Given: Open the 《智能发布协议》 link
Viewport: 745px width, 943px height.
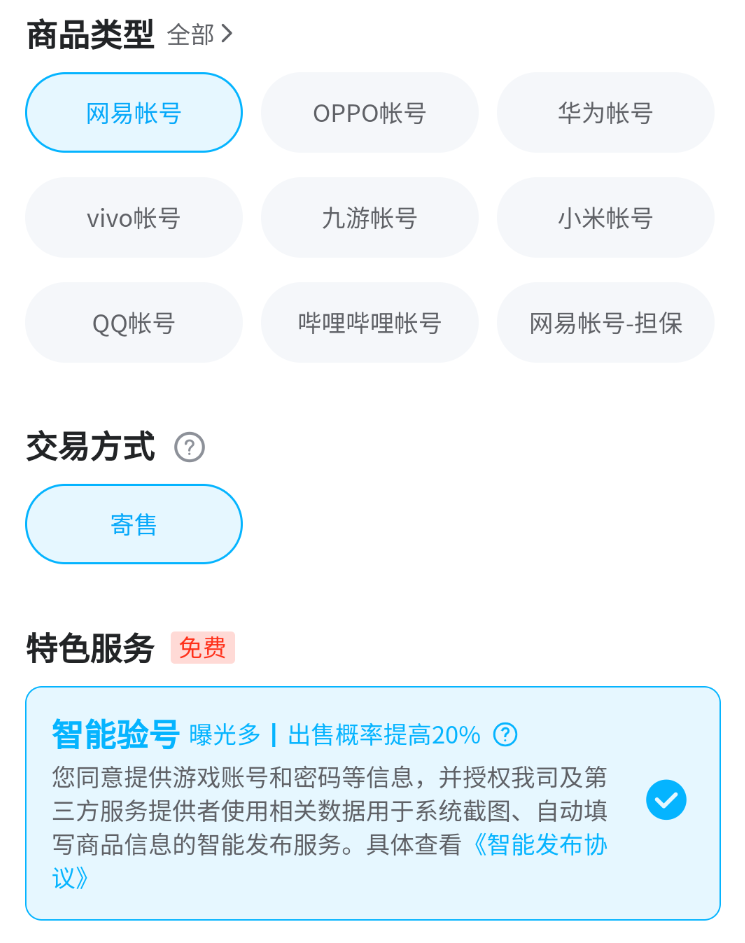Looking at the screenshot, I should [x=540, y=845].
